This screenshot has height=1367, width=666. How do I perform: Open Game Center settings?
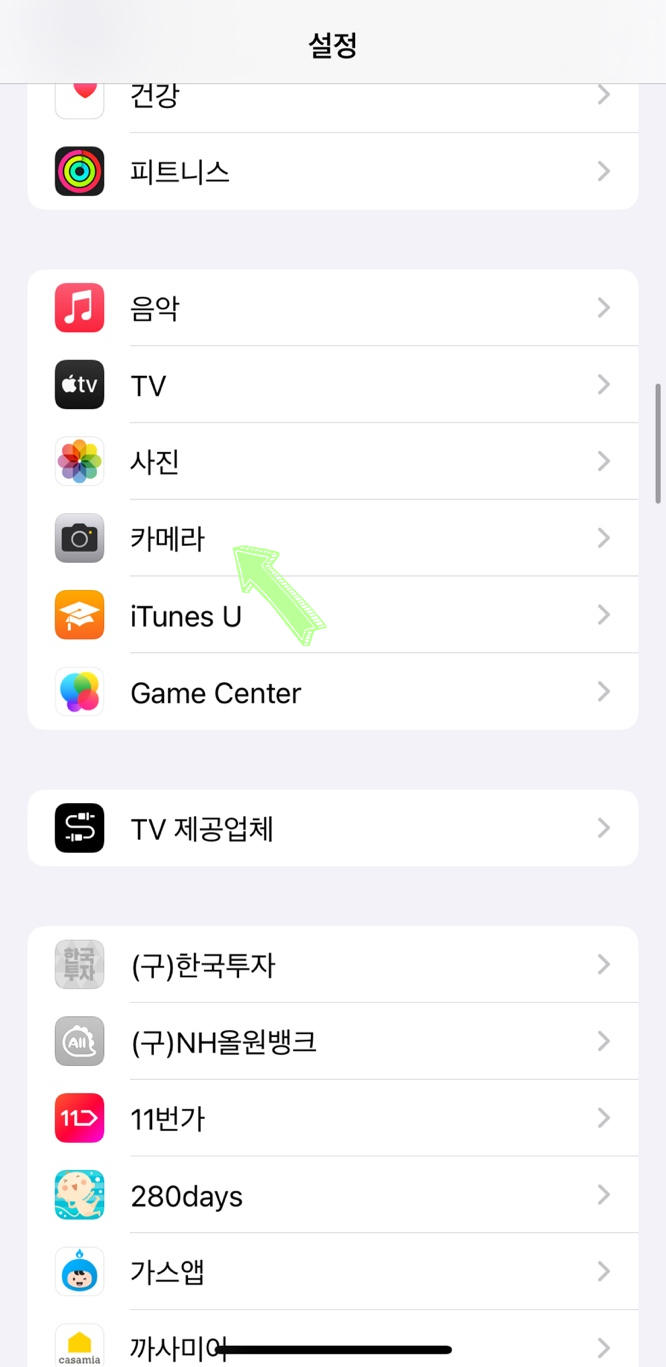[333, 692]
